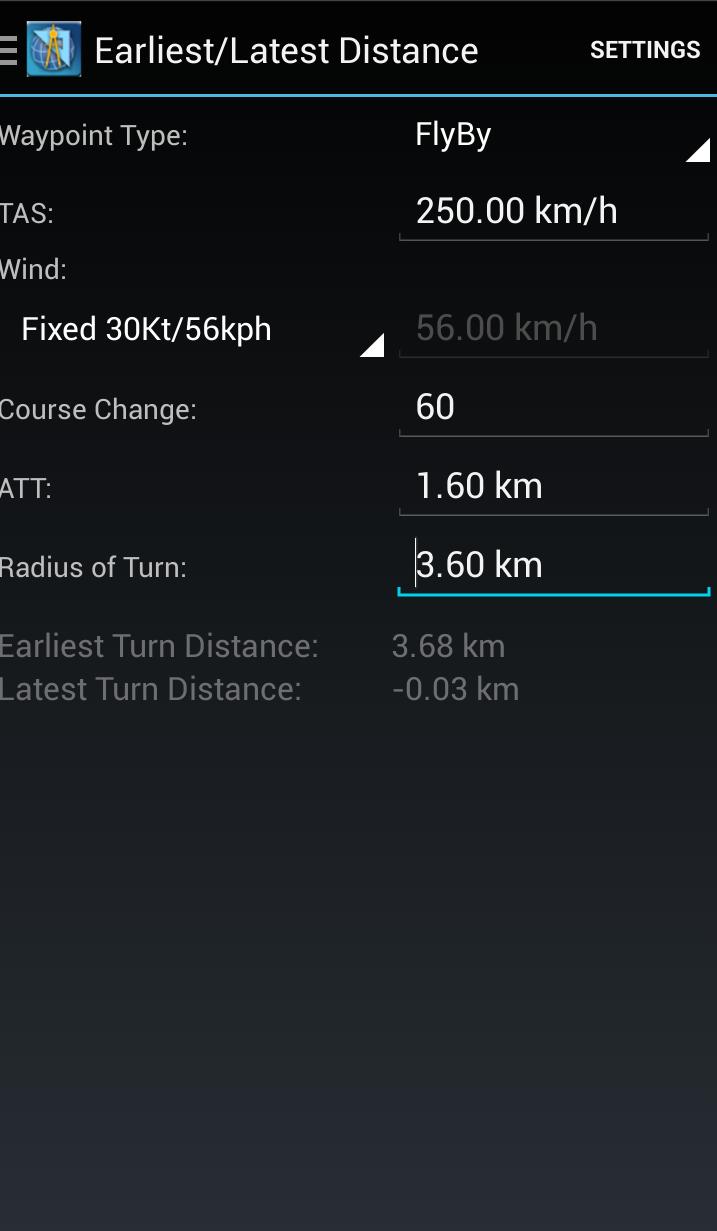717x1231 pixels.
Task: Tap the ATT distance field
Action: pyautogui.click(x=553, y=486)
